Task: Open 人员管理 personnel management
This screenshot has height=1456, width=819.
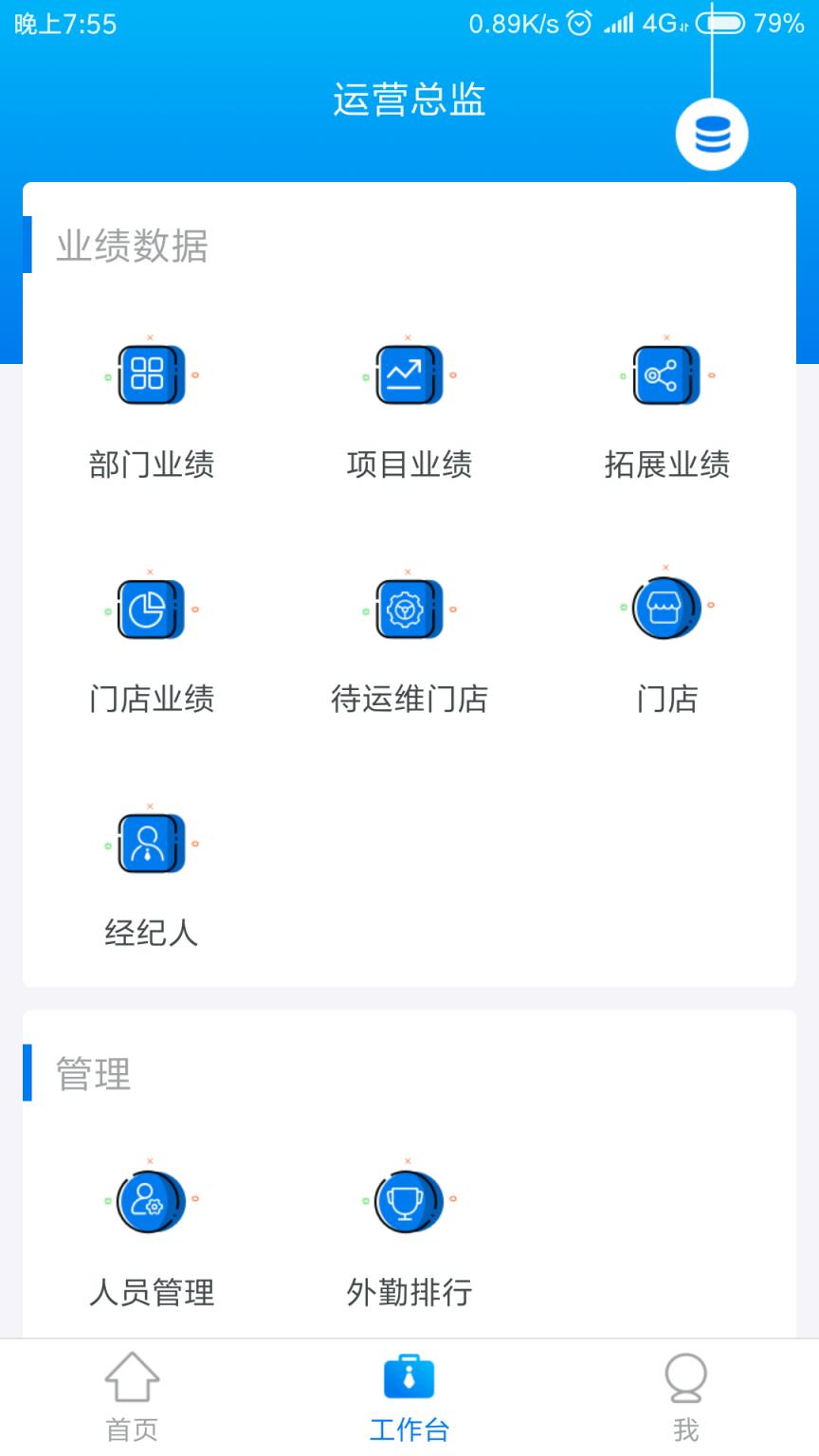Action: coord(150,1202)
